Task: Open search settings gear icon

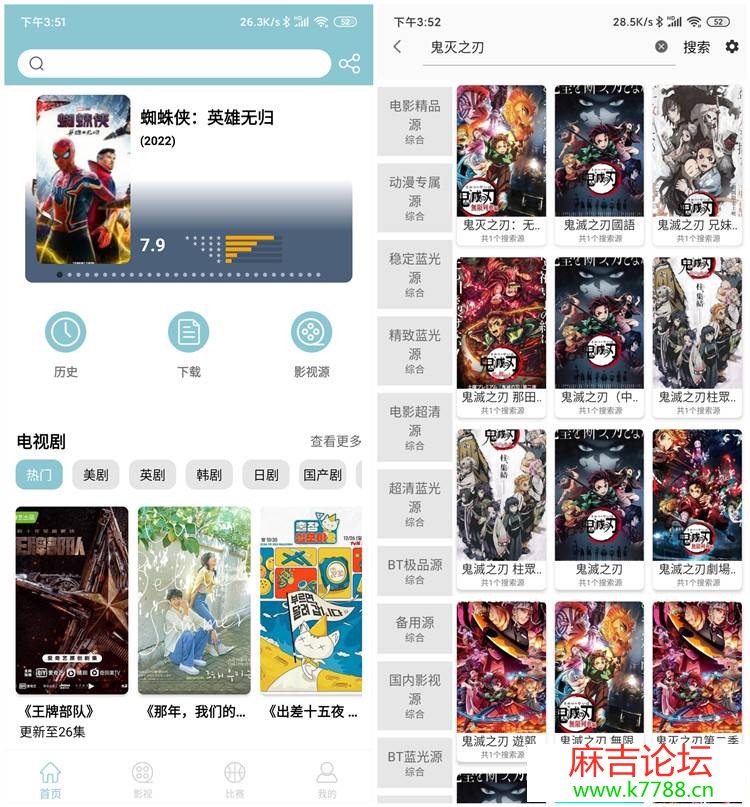Action: (x=732, y=47)
